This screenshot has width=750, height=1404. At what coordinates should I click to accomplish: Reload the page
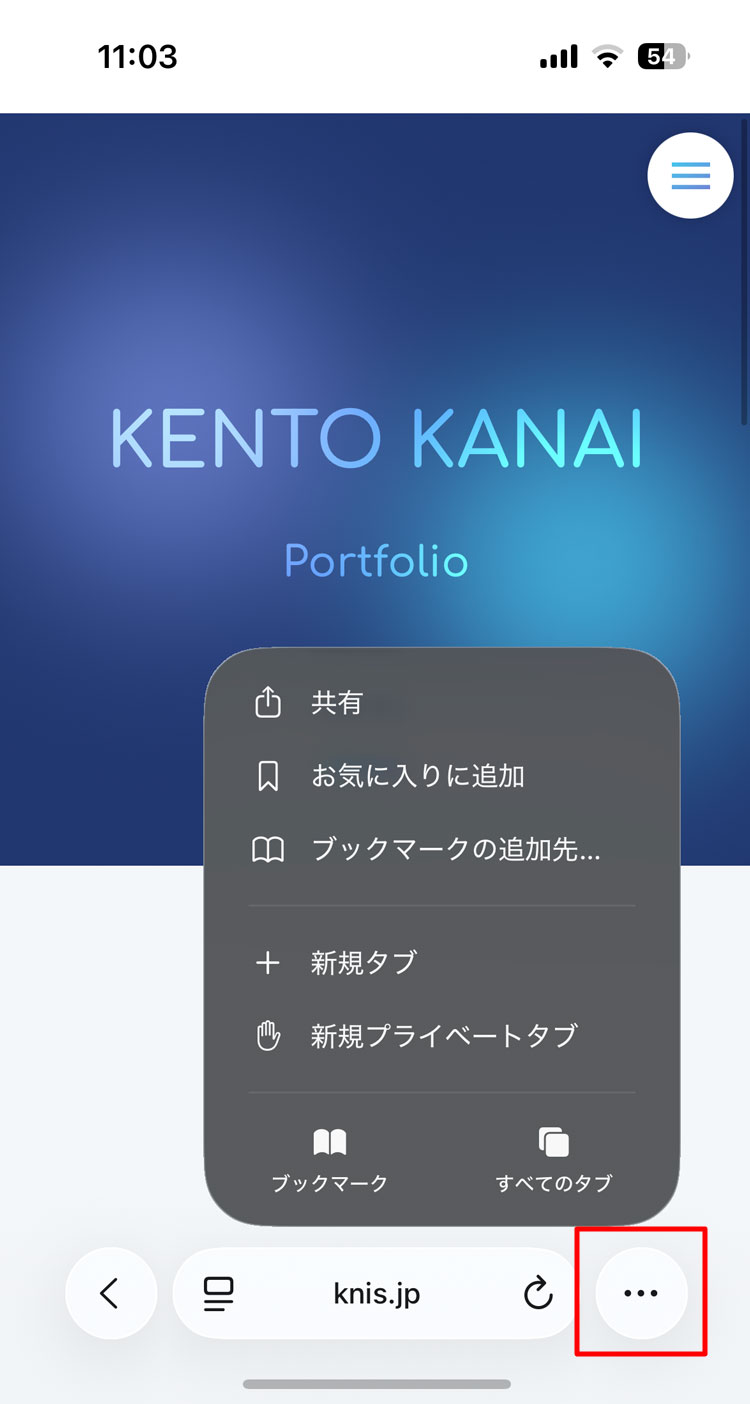tap(538, 1294)
